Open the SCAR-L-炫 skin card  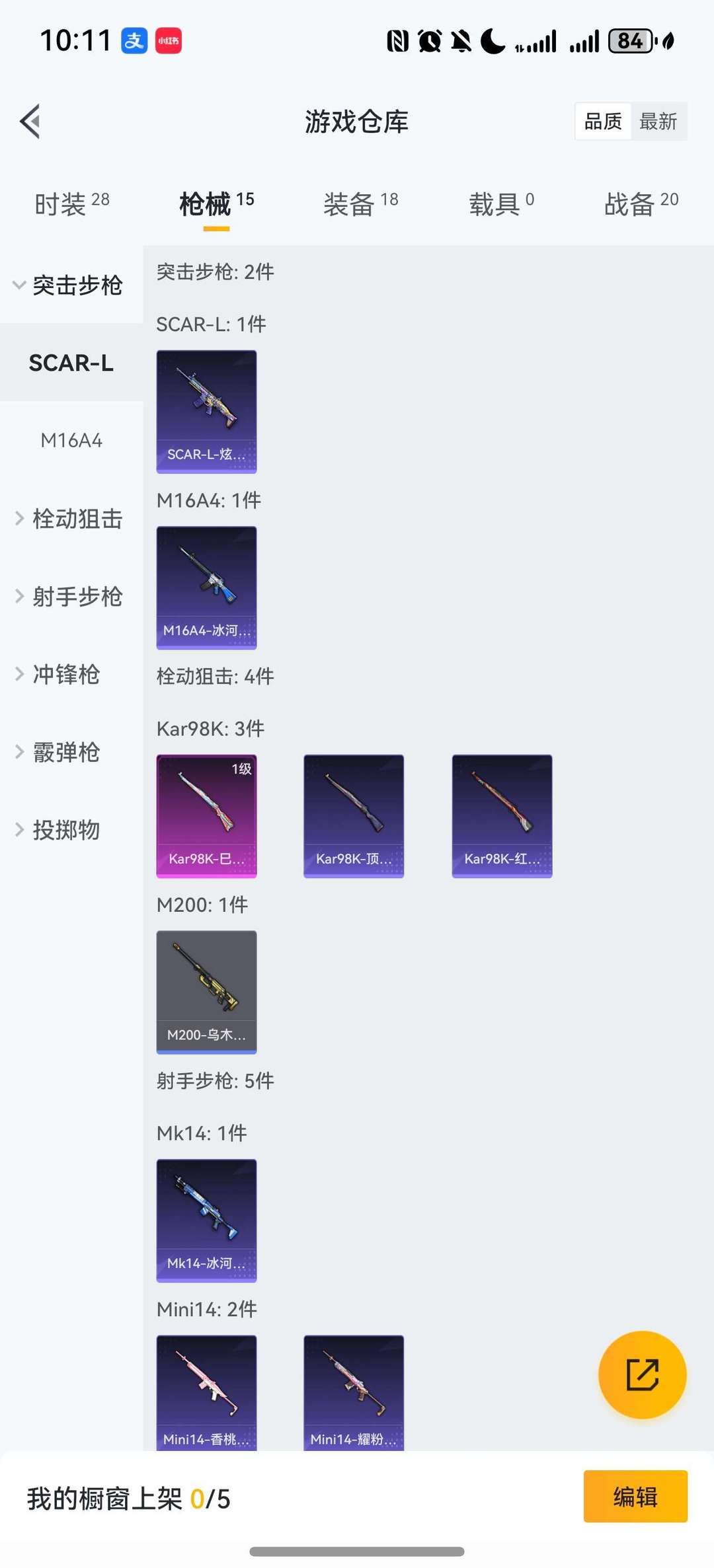tap(206, 411)
